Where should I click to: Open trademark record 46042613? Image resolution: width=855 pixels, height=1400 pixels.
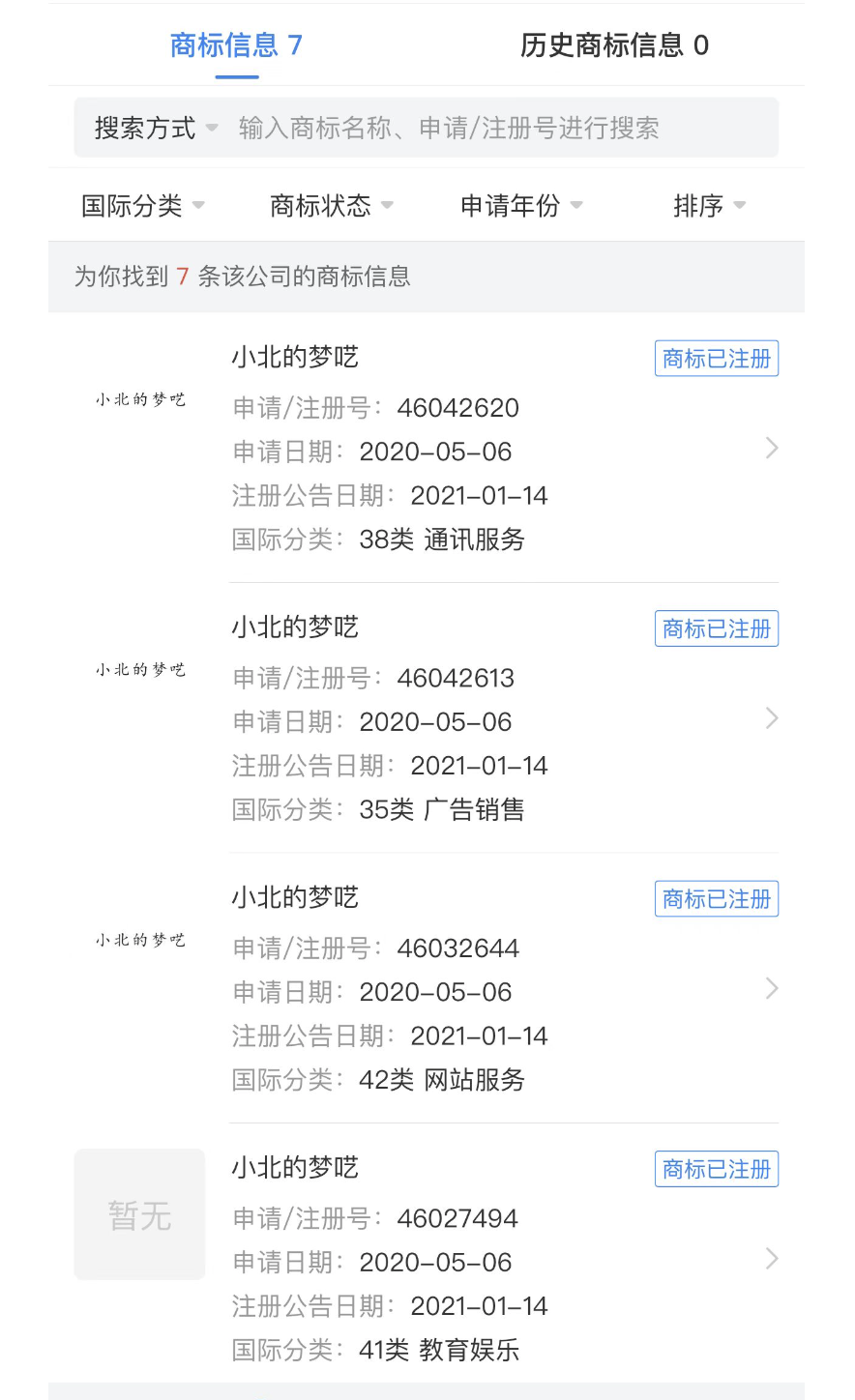click(503, 718)
